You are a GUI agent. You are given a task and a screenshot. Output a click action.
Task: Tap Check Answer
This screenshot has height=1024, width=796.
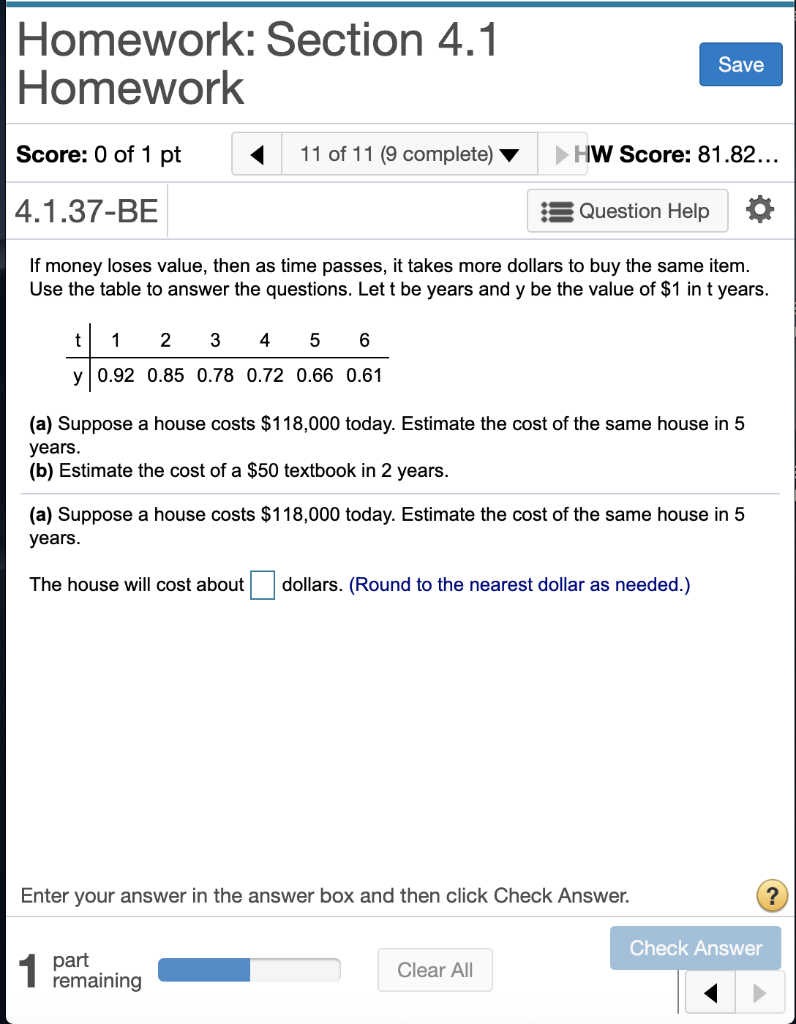coord(695,948)
